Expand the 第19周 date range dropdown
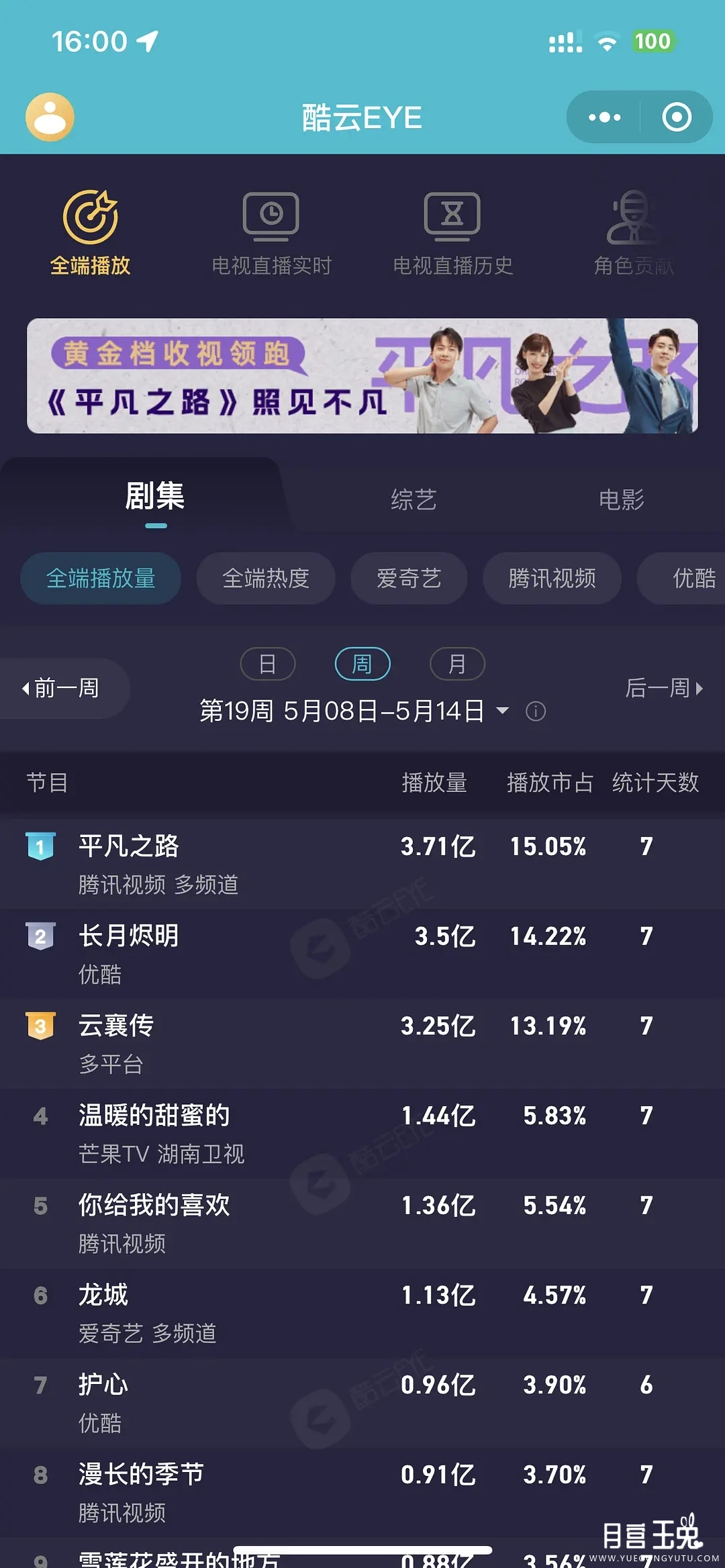This screenshot has height=1568, width=725. tap(502, 710)
